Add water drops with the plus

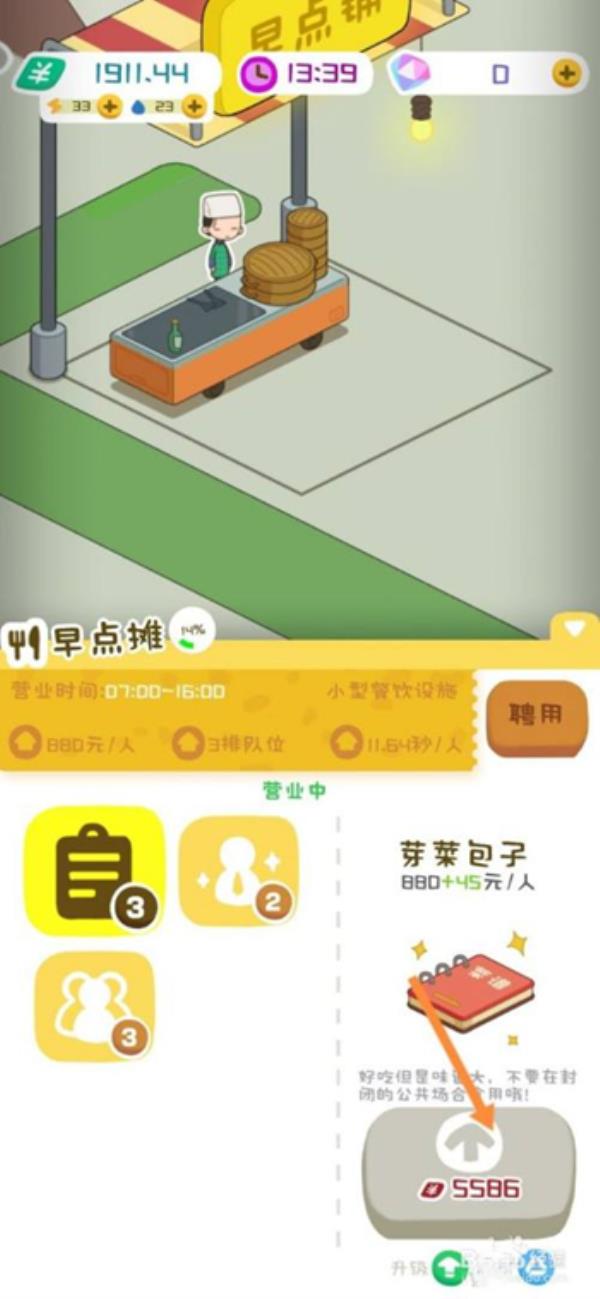click(x=193, y=106)
